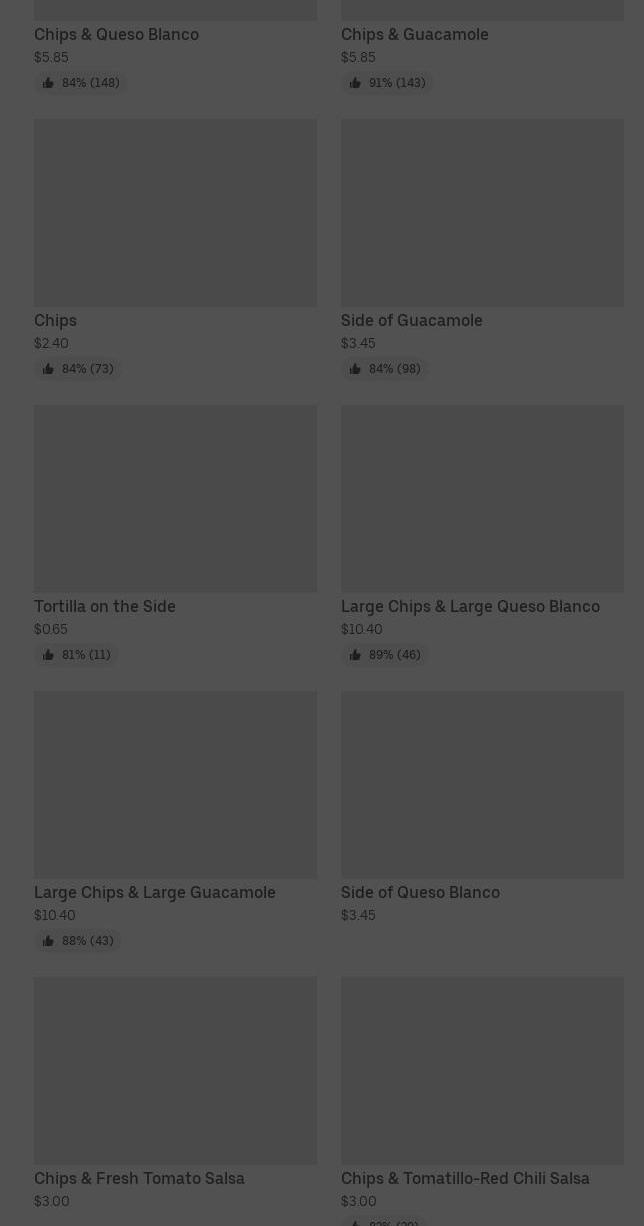This screenshot has height=1226, width=644.
Task: Open Chips & Fresh Tomato Salsa
Action: pos(175,1071)
